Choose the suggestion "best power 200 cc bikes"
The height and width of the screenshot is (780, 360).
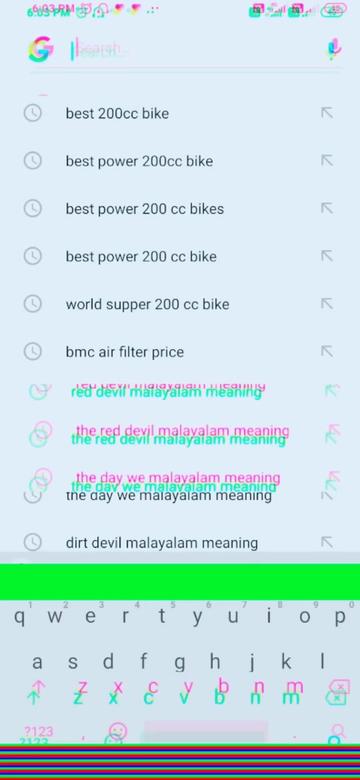tap(180, 209)
